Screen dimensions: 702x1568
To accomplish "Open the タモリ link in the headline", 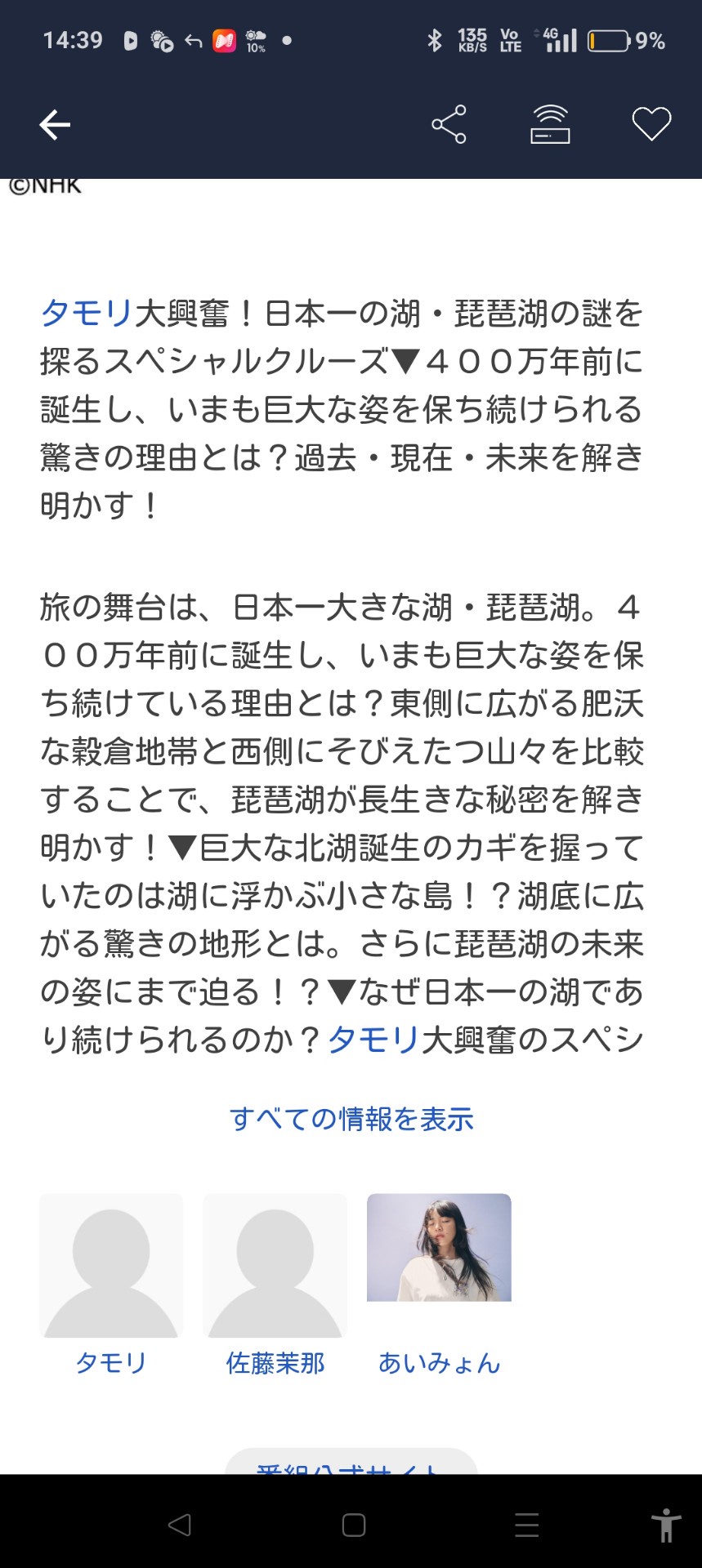I will [87, 314].
